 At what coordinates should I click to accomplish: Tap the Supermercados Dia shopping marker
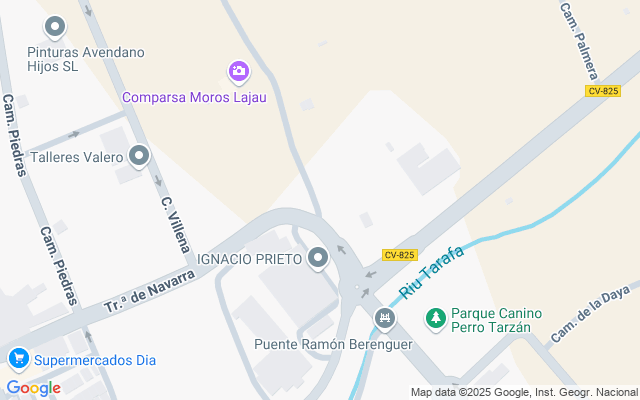[x=18, y=359]
